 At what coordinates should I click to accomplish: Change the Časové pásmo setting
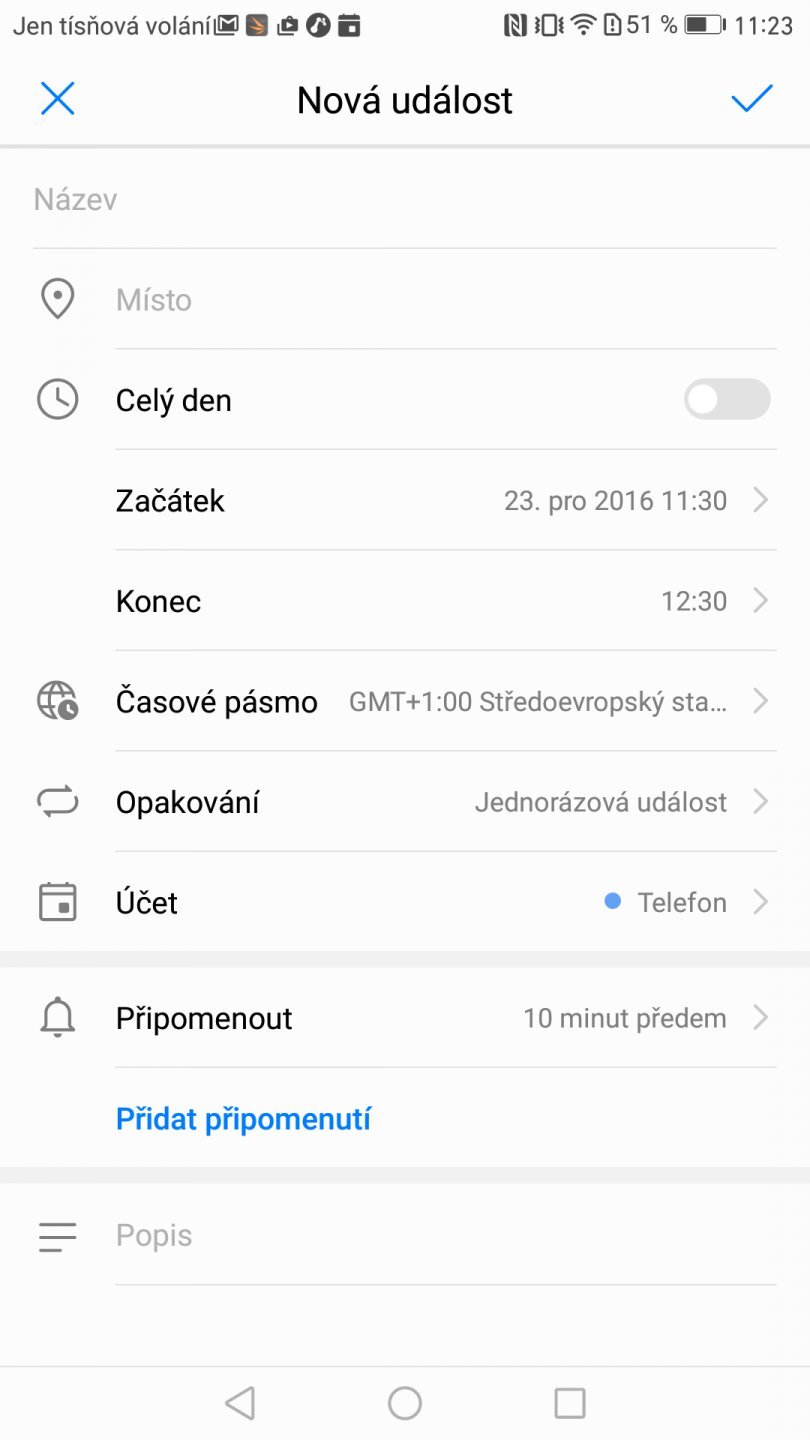coord(444,702)
